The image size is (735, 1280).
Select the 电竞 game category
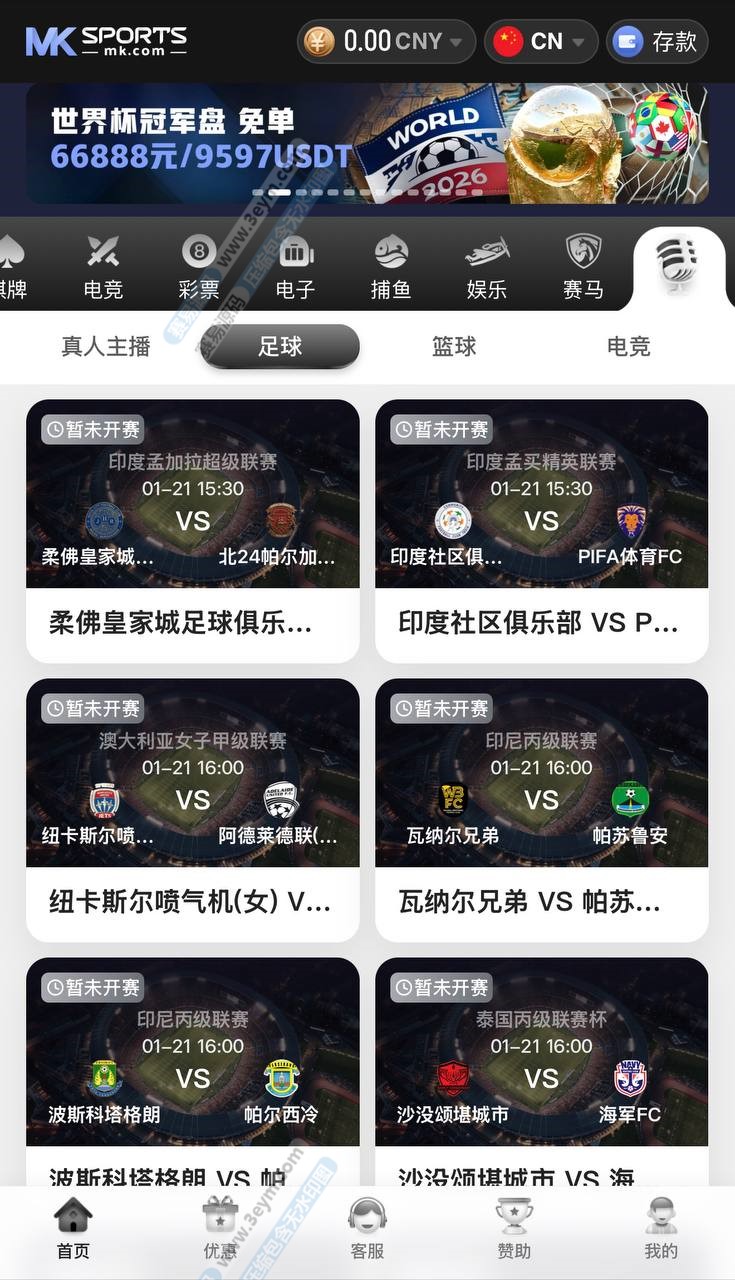pos(103,267)
